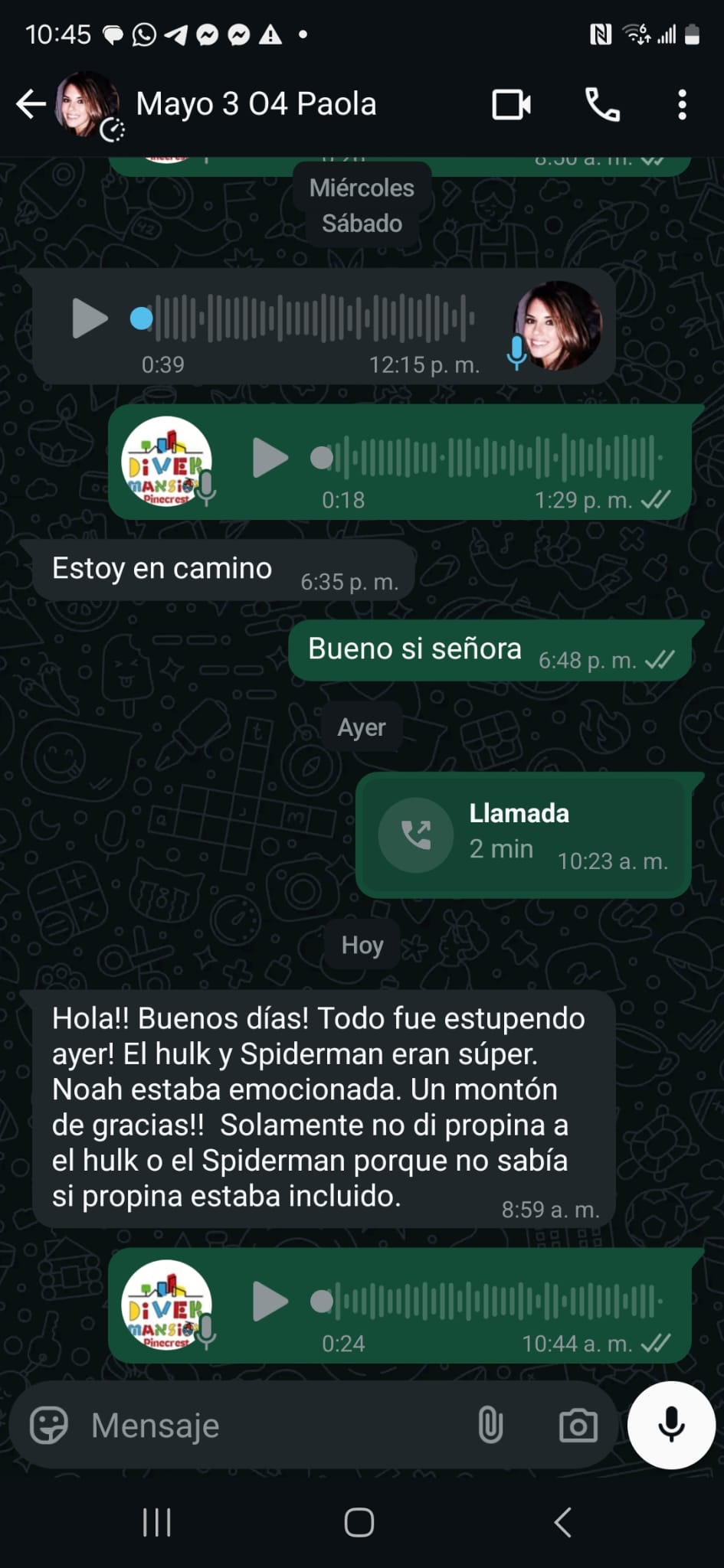This screenshot has height=1568, width=724.
Task: Open the emoji and sticker picker
Action: (48, 1426)
